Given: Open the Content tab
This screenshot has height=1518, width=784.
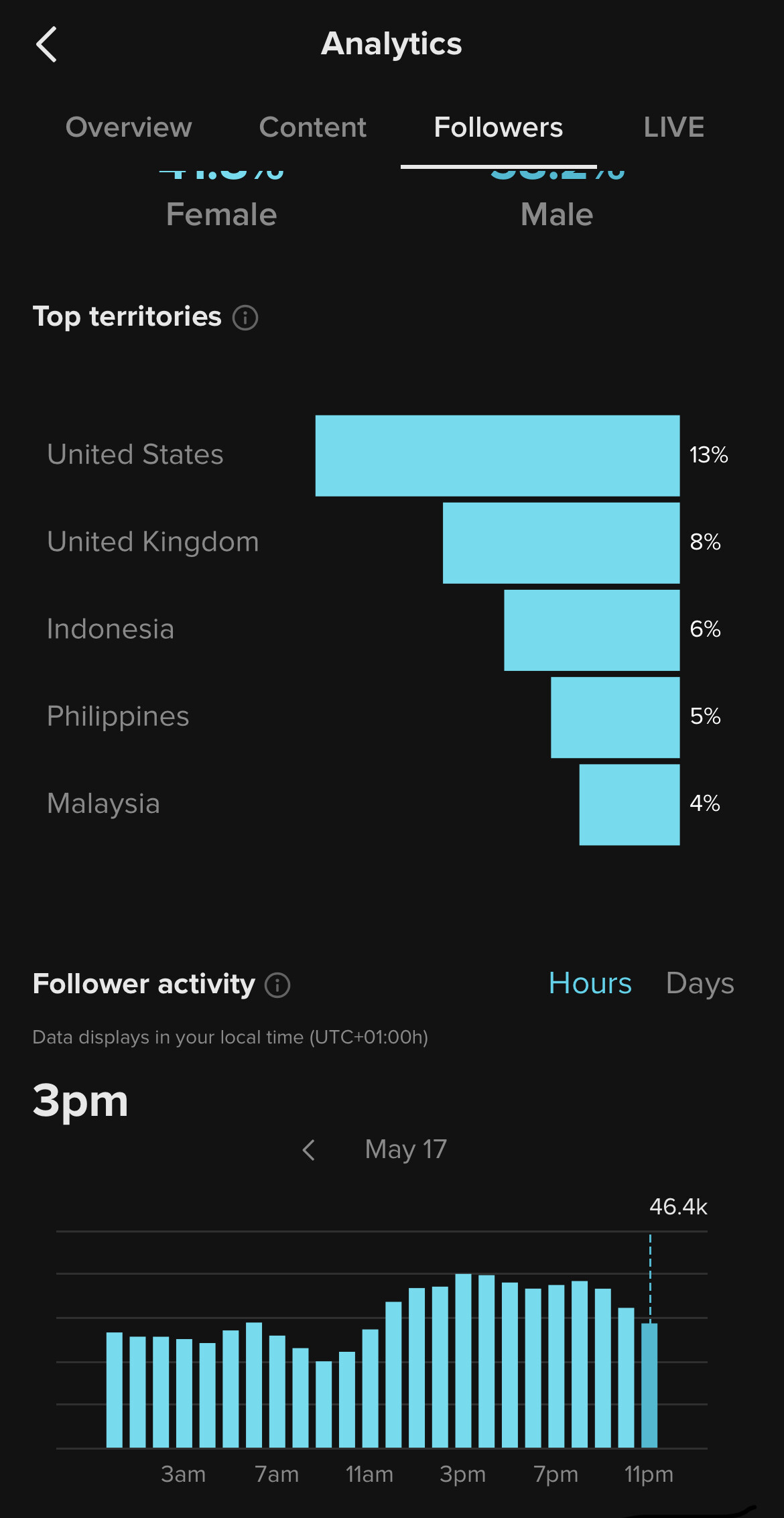Looking at the screenshot, I should (312, 127).
